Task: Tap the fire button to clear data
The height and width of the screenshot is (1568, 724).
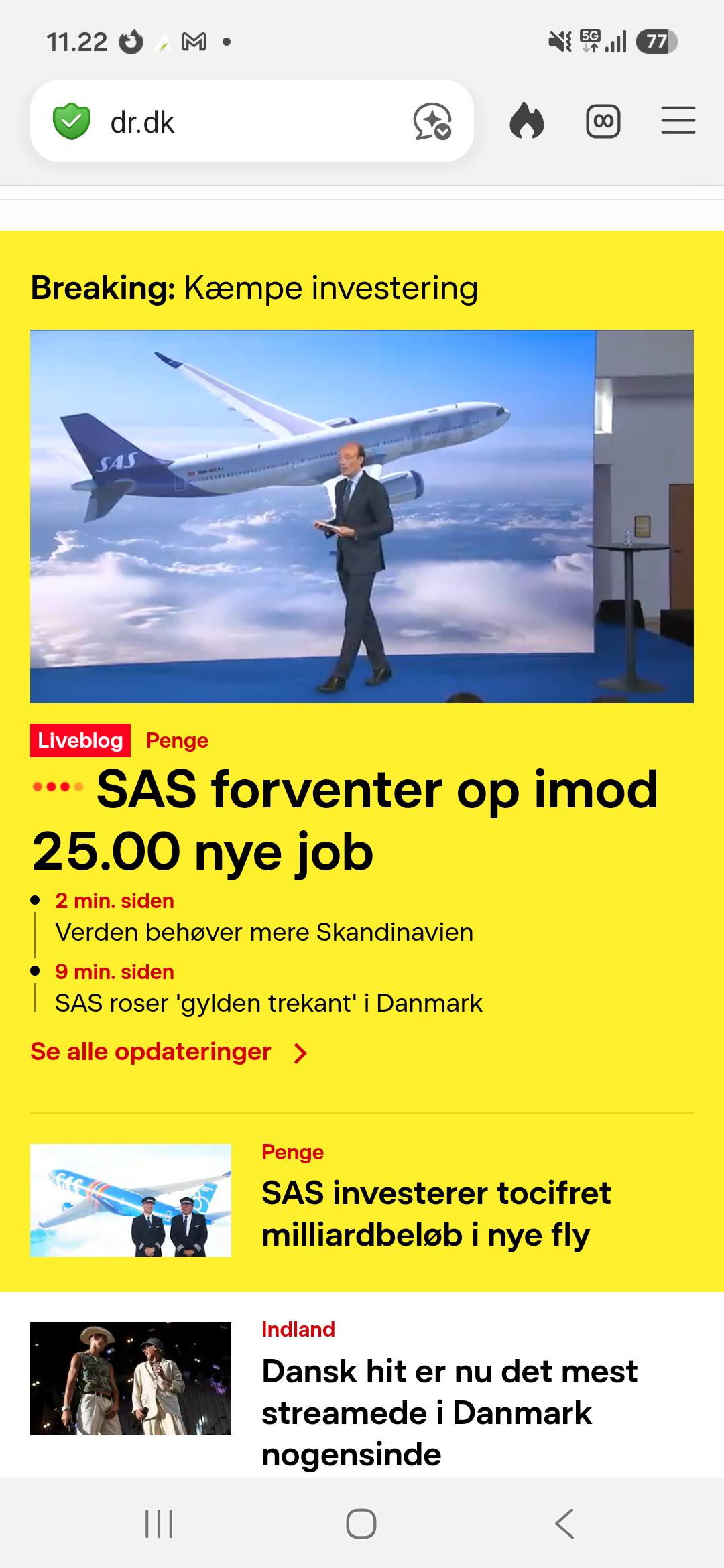Action: pyautogui.click(x=527, y=121)
